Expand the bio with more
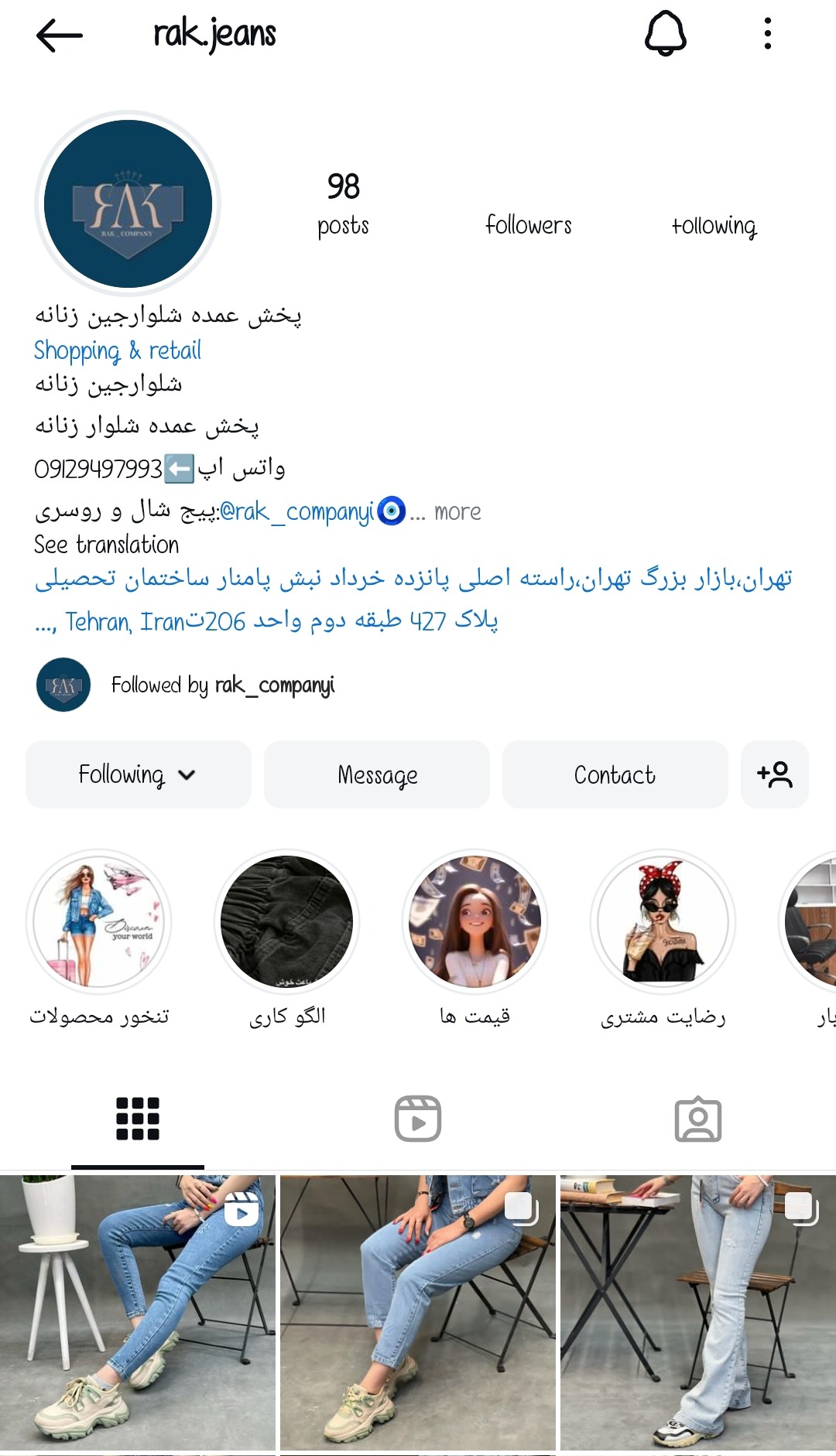Screen dimensions: 836x1456 click(457, 512)
